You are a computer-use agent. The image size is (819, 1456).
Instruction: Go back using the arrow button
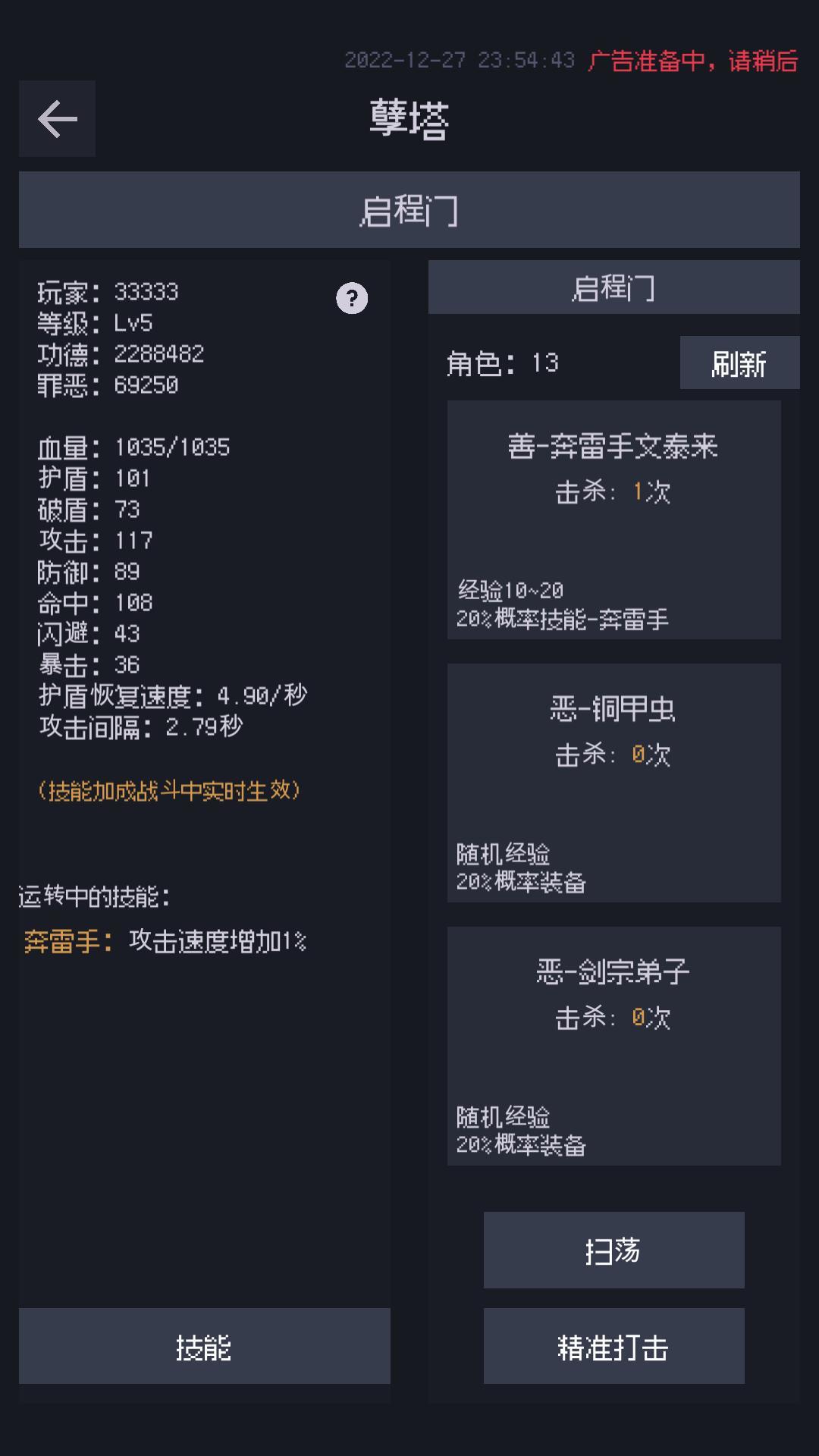coord(57,119)
